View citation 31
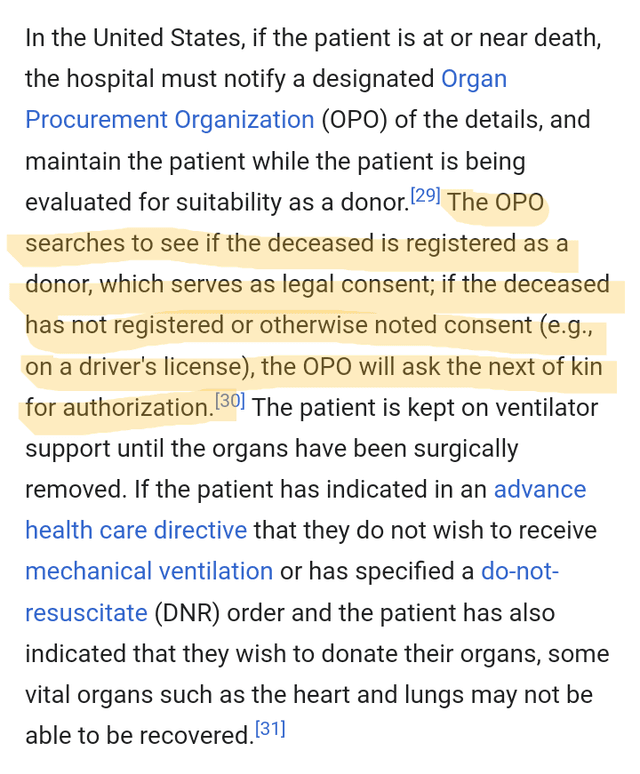 [x=270, y=729]
